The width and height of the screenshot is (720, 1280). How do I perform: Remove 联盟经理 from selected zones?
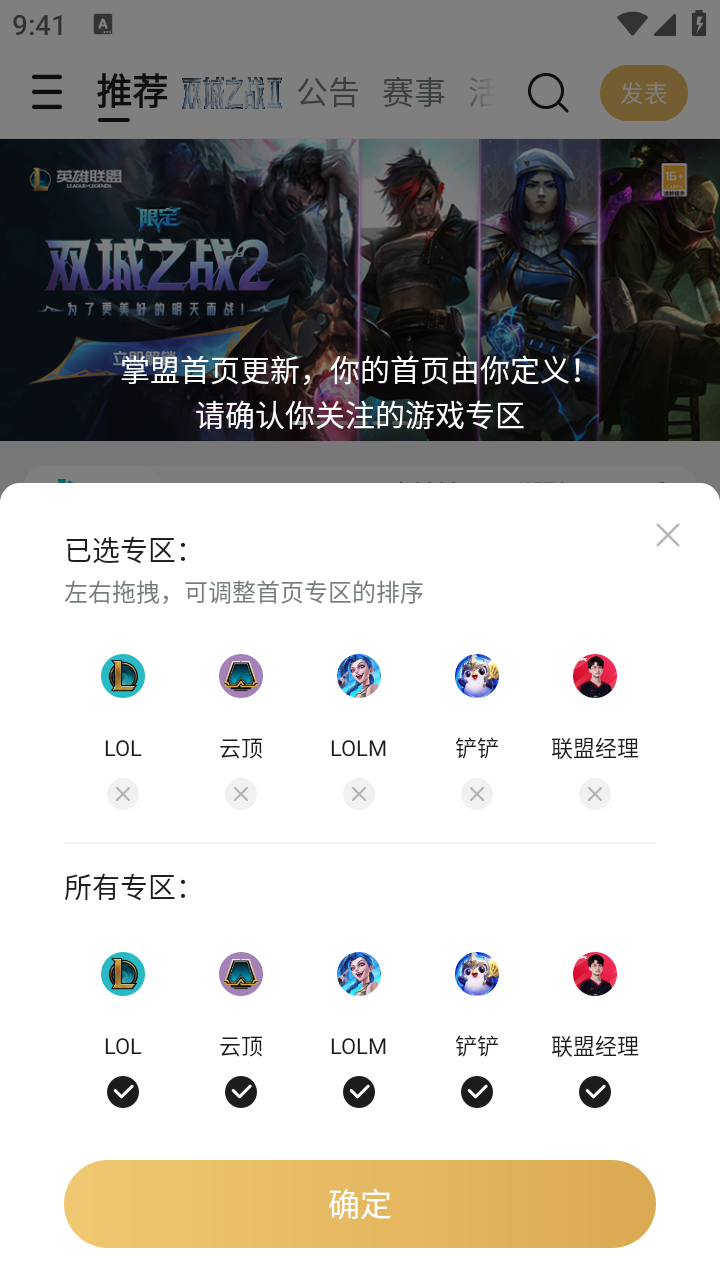595,794
